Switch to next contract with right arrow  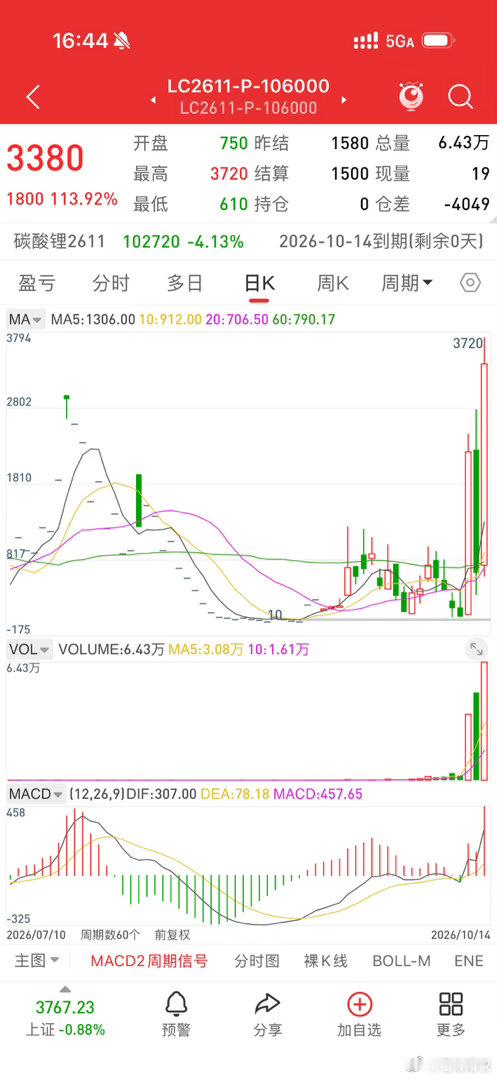coord(343,101)
